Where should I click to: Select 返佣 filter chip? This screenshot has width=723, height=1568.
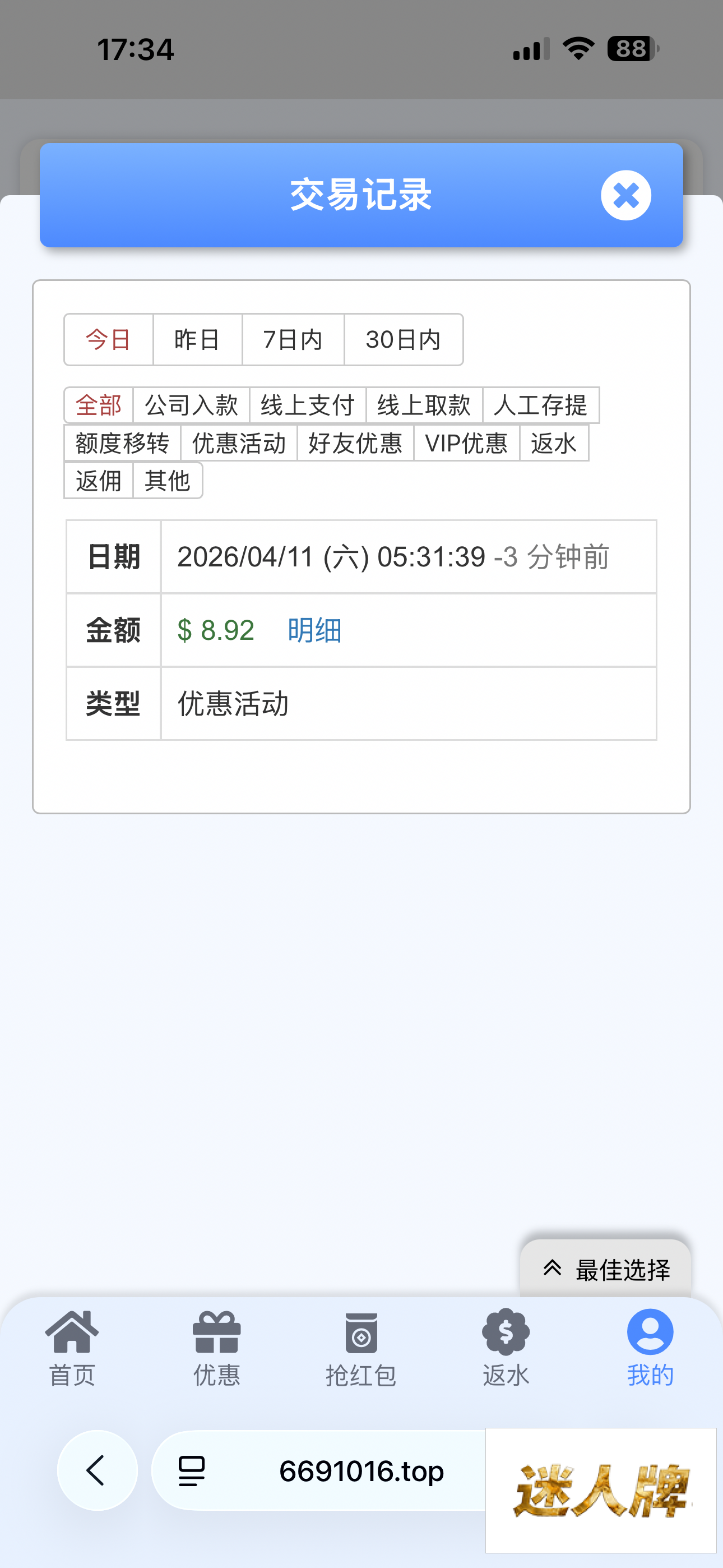pyautogui.click(x=99, y=481)
